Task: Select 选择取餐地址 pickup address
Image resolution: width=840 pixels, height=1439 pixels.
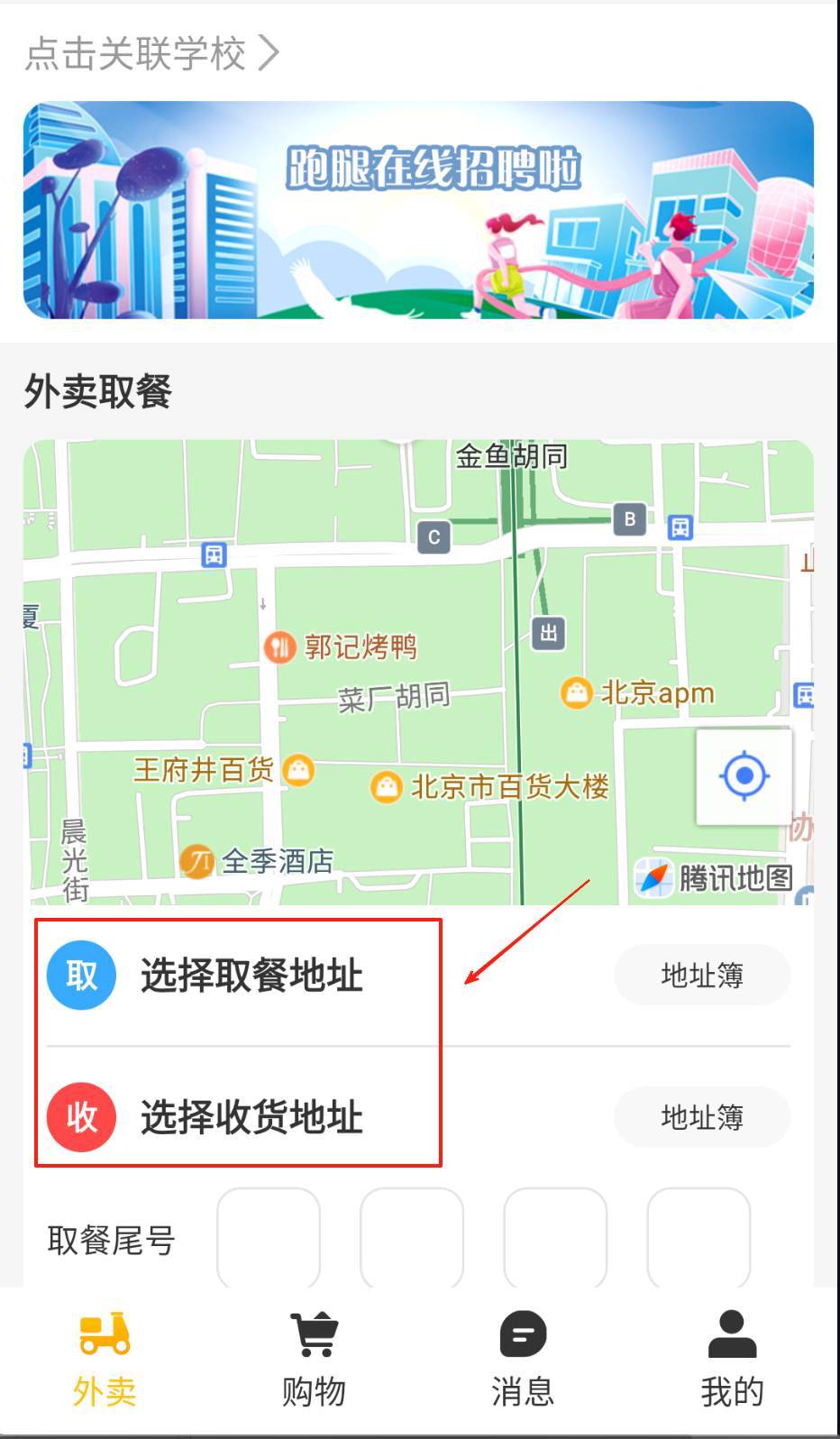Action: point(251,976)
